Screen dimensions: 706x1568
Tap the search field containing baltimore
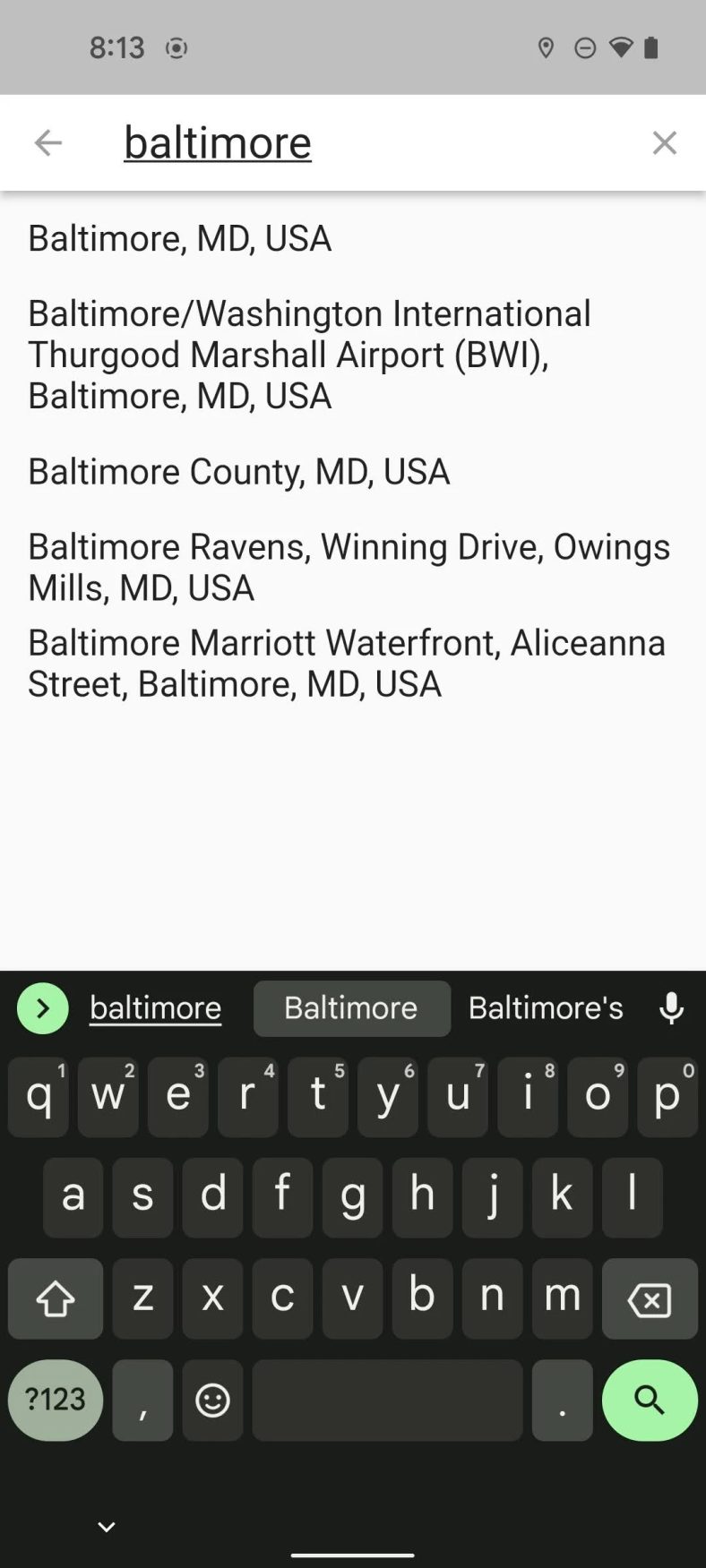[x=358, y=142]
